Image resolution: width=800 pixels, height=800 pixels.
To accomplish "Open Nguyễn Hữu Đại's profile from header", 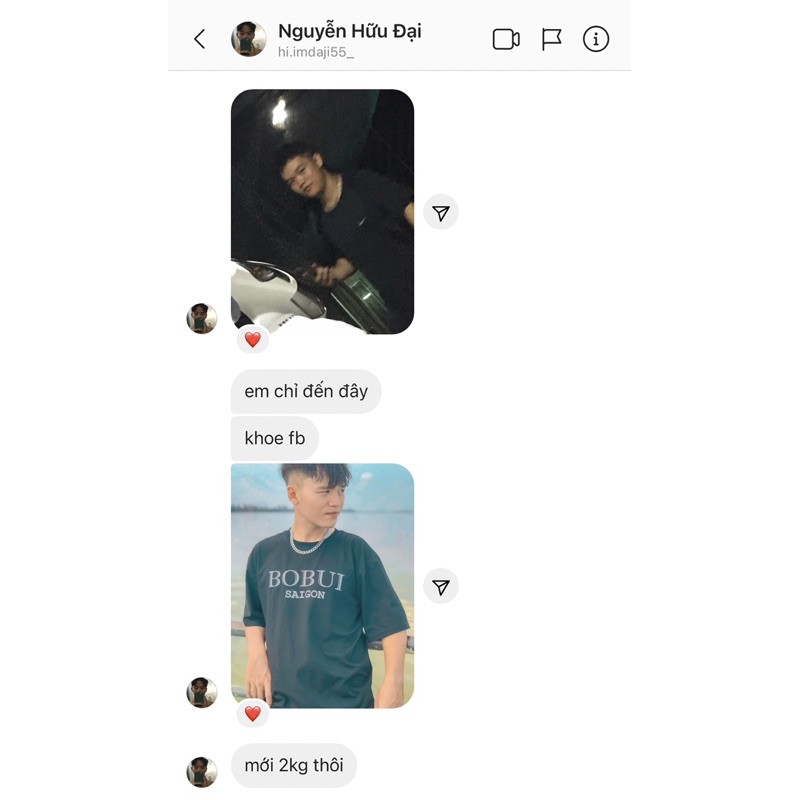I will point(349,32).
